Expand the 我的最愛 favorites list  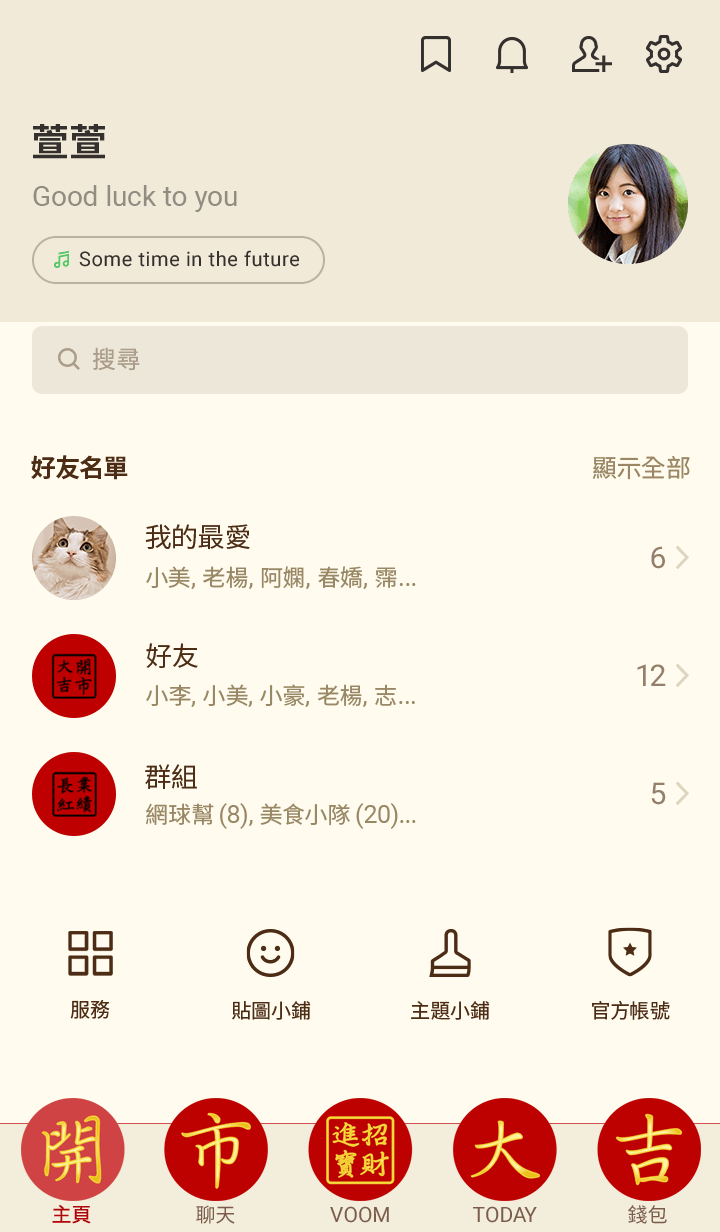(x=360, y=558)
